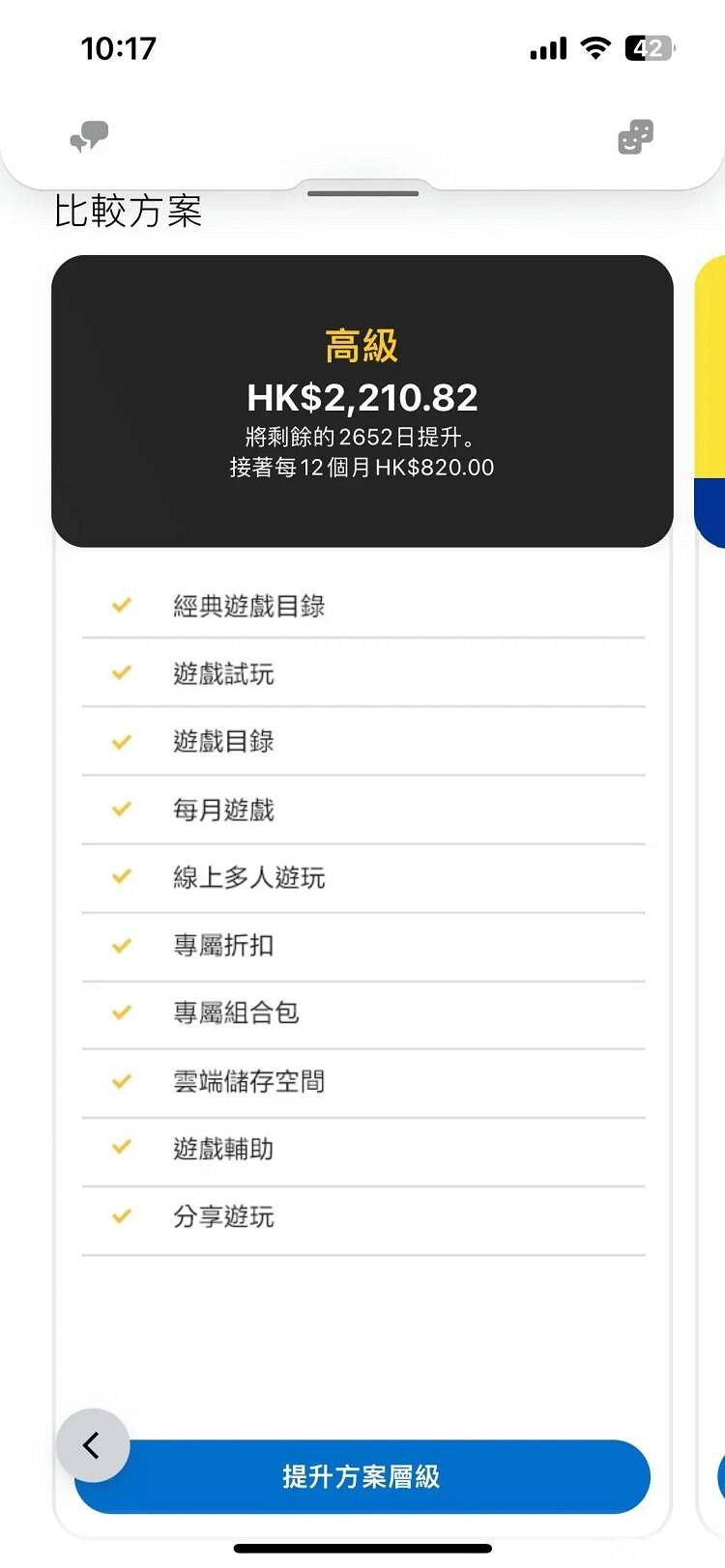This screenshot has width=725, height=1568.
Task: Tap the game controller icon at top right
Action: coord(633,138)
